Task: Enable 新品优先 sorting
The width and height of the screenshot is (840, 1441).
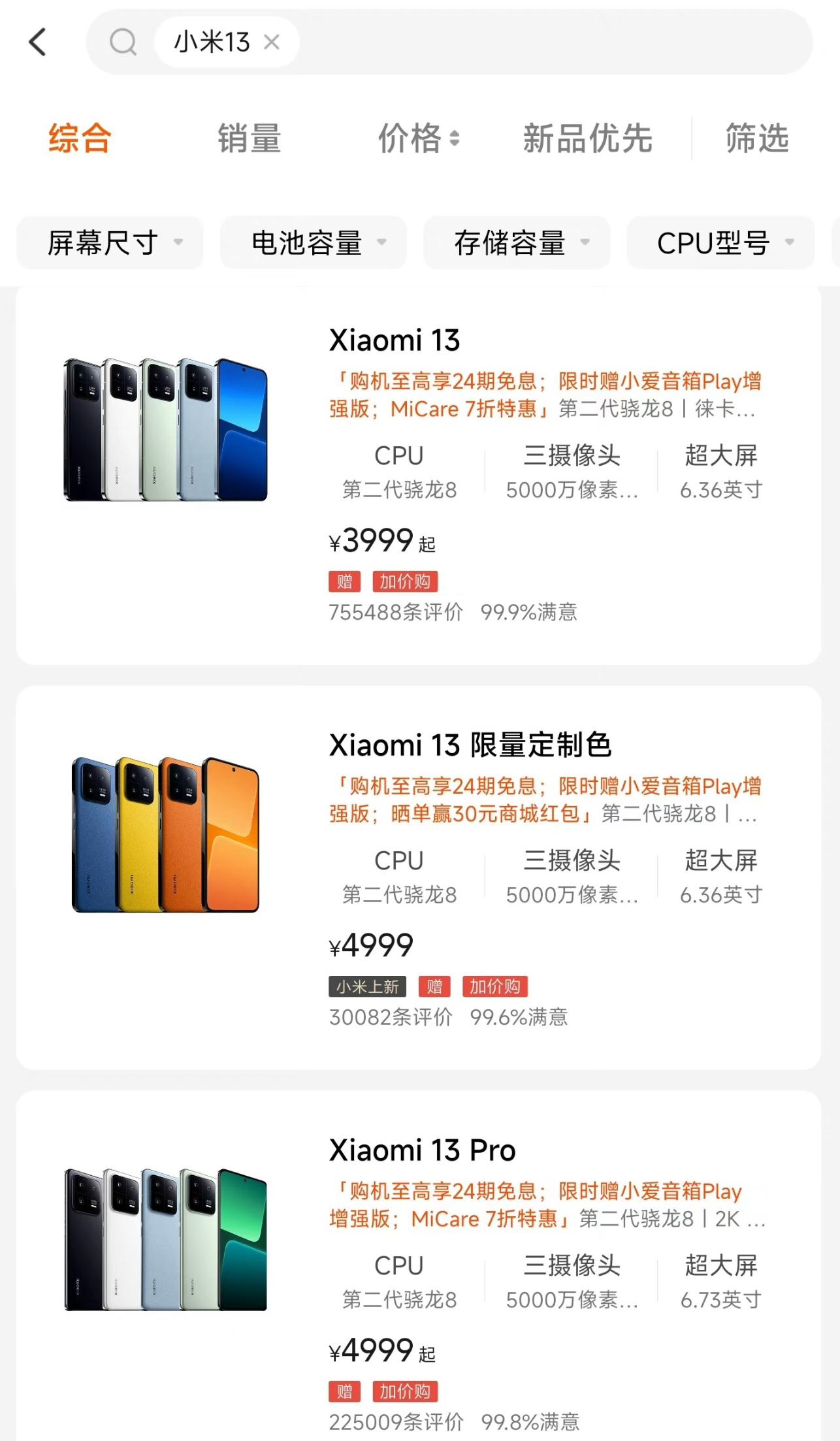Action: 587,138
